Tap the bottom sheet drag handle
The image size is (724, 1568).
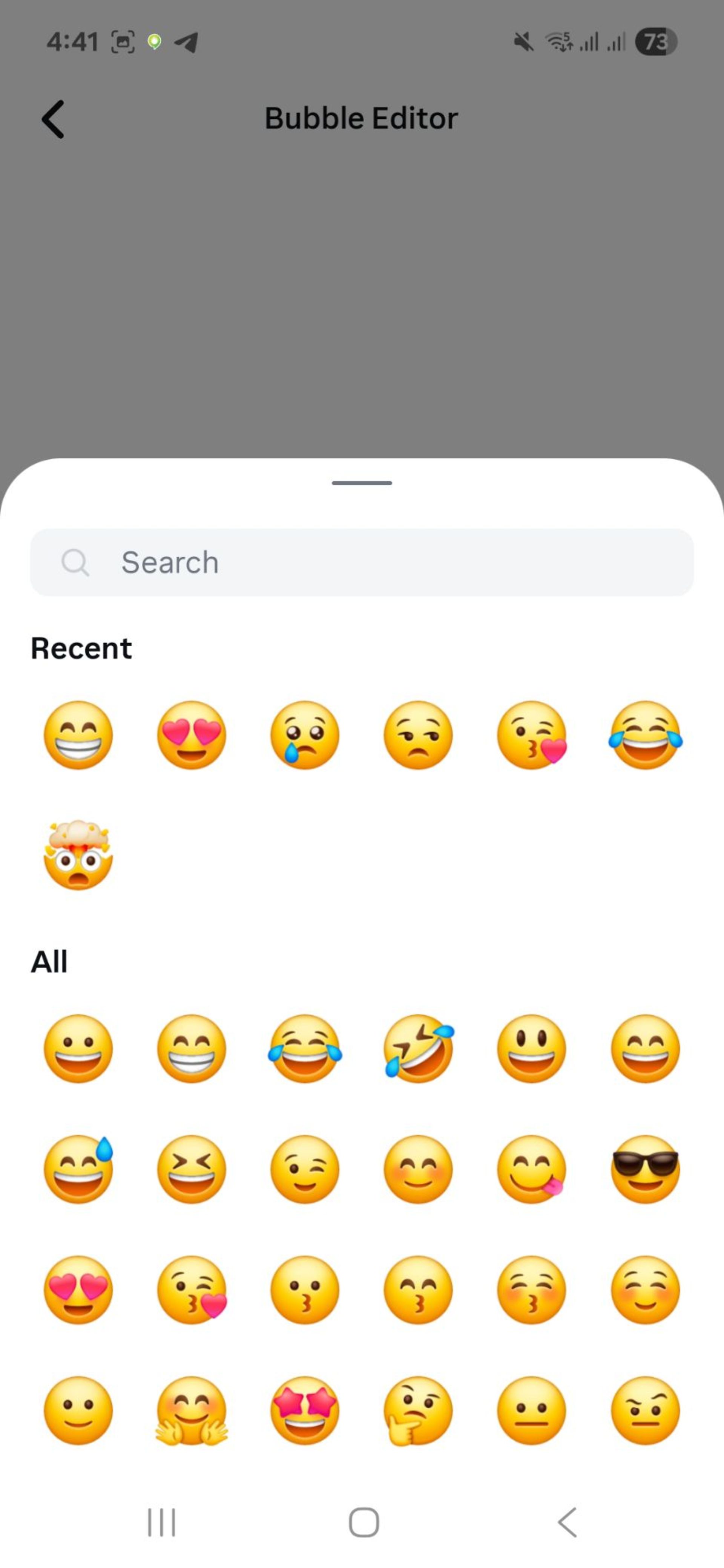tap(362, 483)
